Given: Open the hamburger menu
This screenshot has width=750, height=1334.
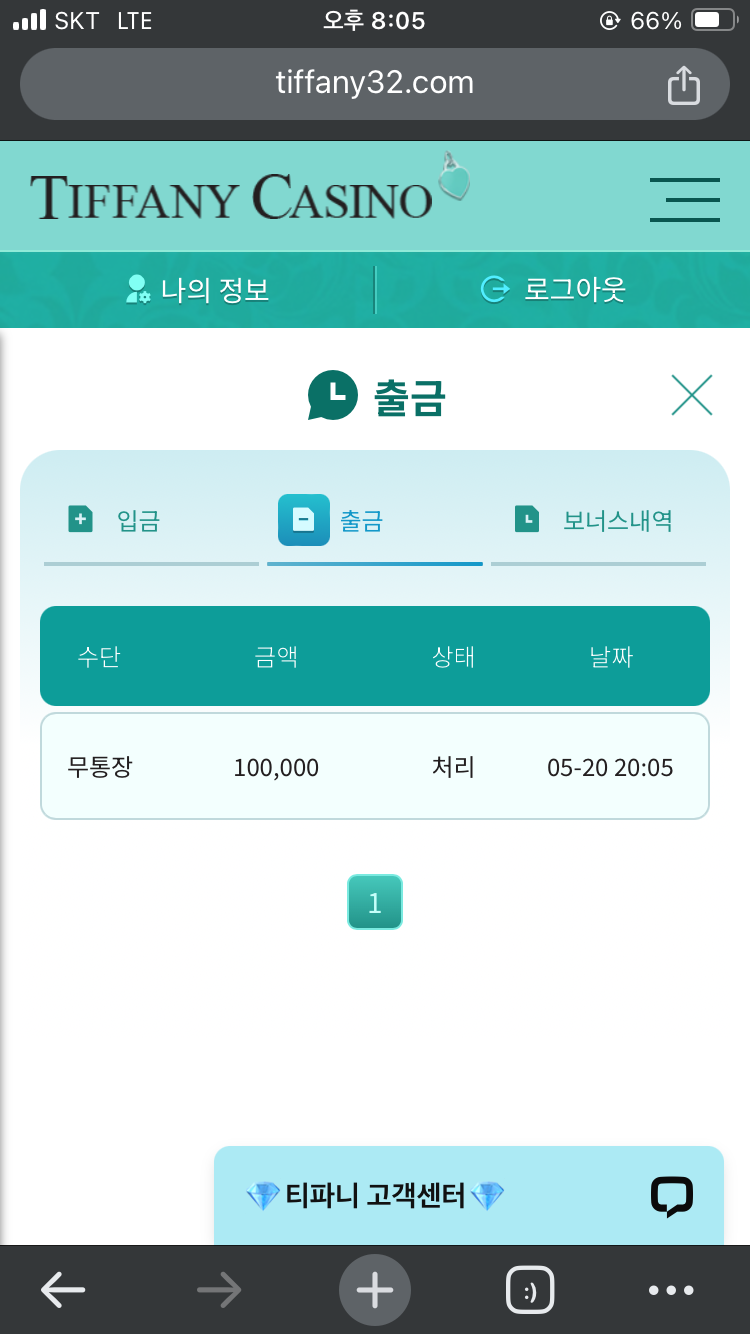Looking at the screenshot, I should pyautogui.click(x=684, y=199).
